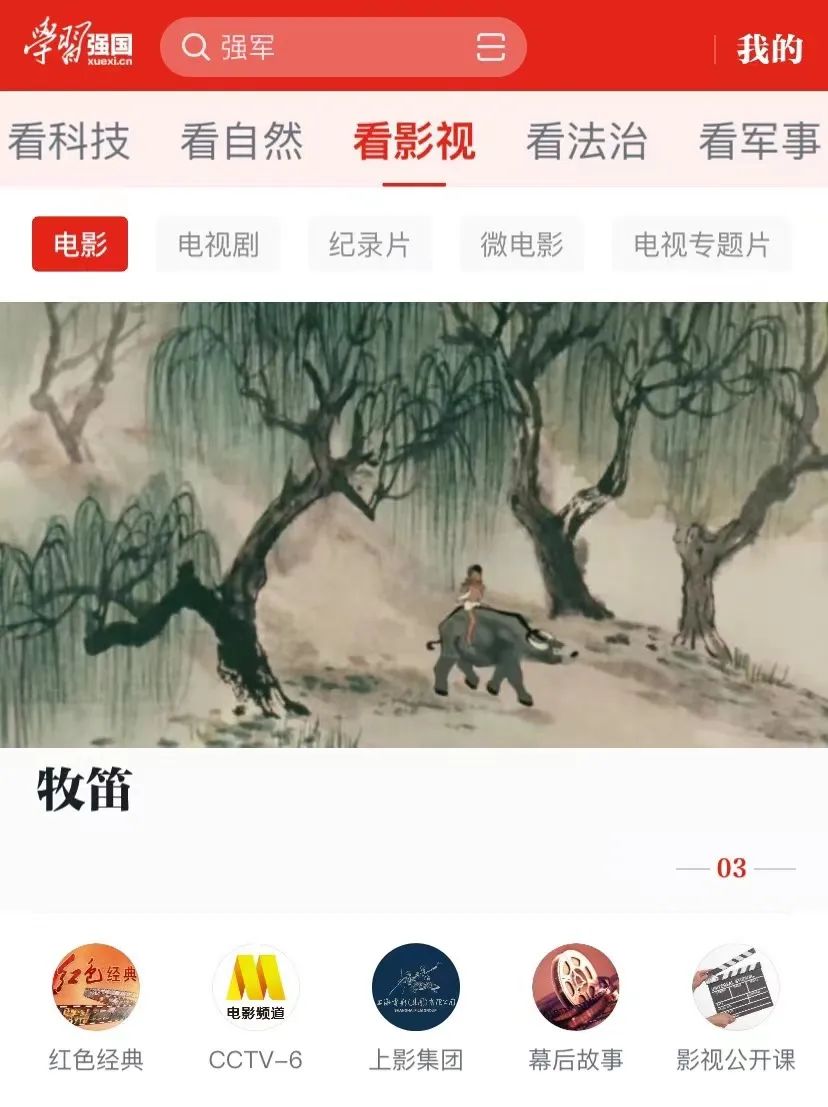This screenshot has width=828, height=1107.
Task: Switch to 看科技 tab
Action: pyautogui.click(x=69, y=142)
